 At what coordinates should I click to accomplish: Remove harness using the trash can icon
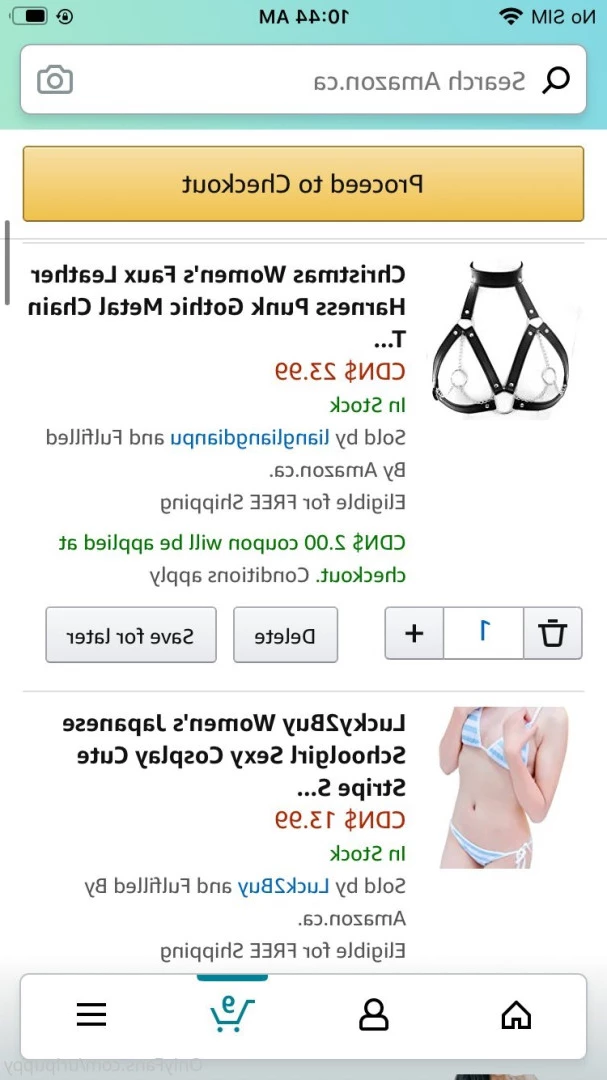coord(553,633)
